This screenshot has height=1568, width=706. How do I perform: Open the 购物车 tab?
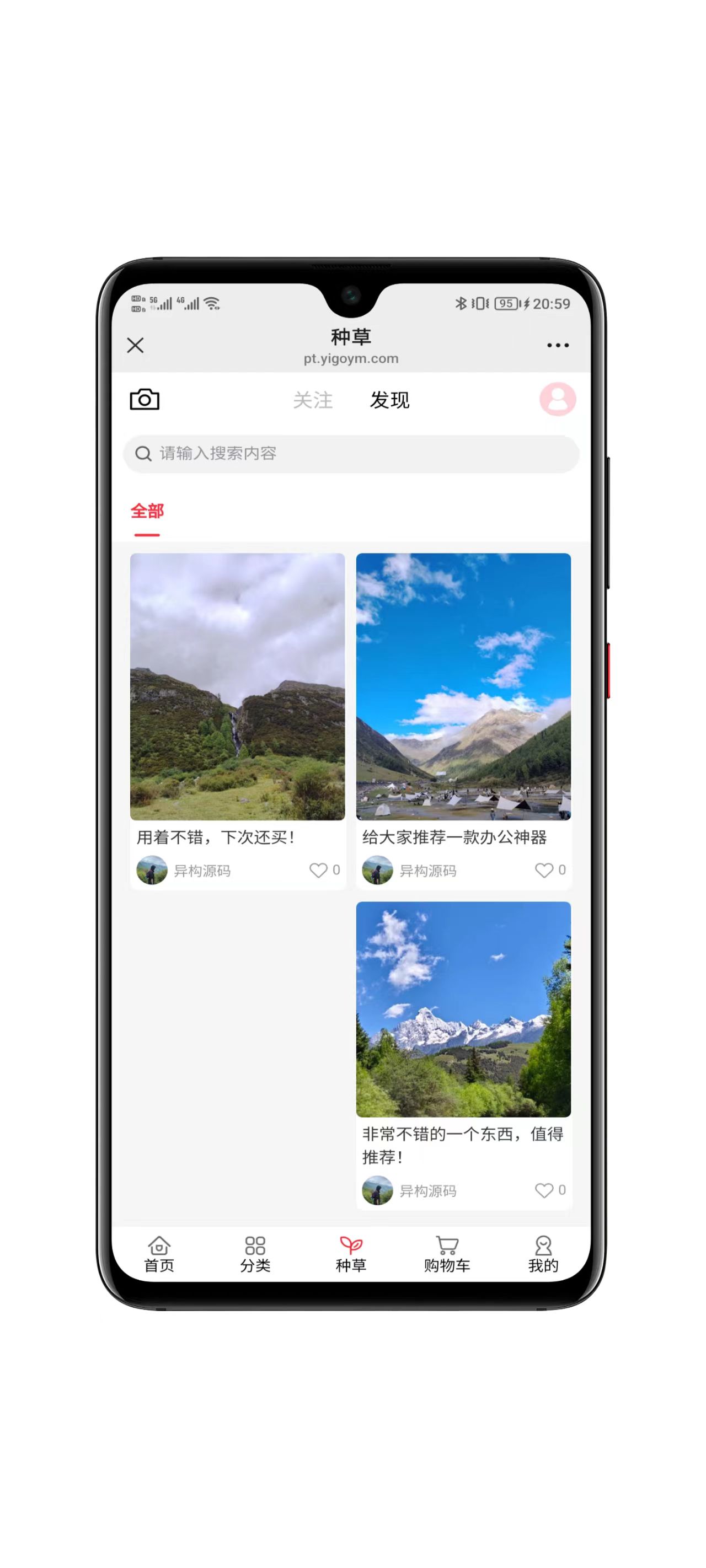pyautogui.click(x=447, y=1255)
